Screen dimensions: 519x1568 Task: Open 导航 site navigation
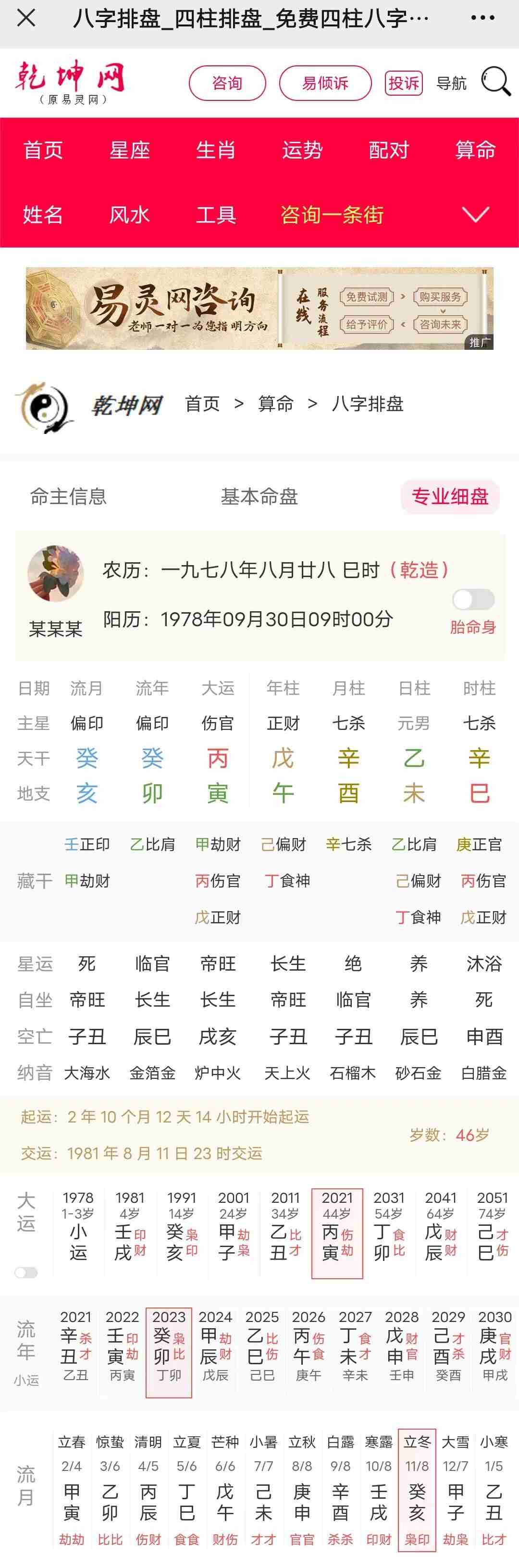(451, 84)
